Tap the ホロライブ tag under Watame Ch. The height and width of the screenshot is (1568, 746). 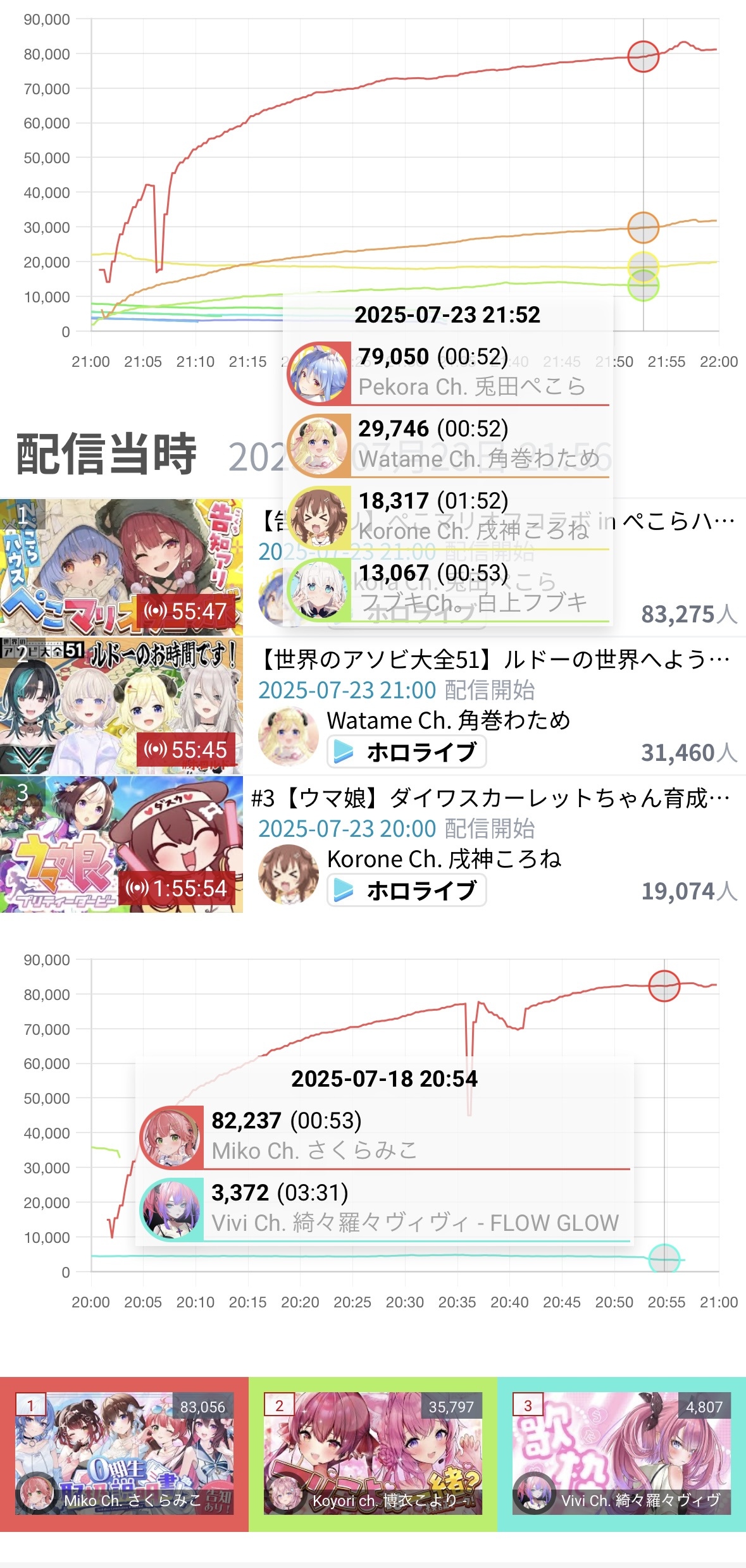click(407, 751)
